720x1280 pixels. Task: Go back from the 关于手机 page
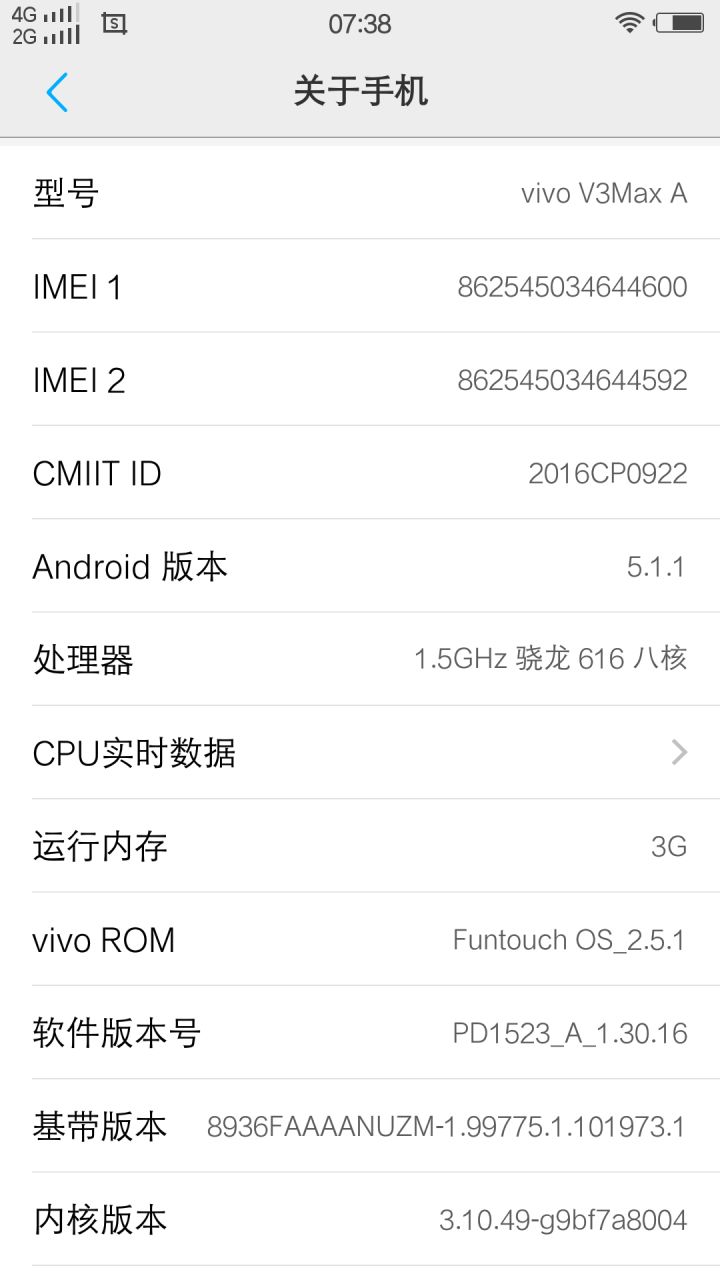pos(57,92)
